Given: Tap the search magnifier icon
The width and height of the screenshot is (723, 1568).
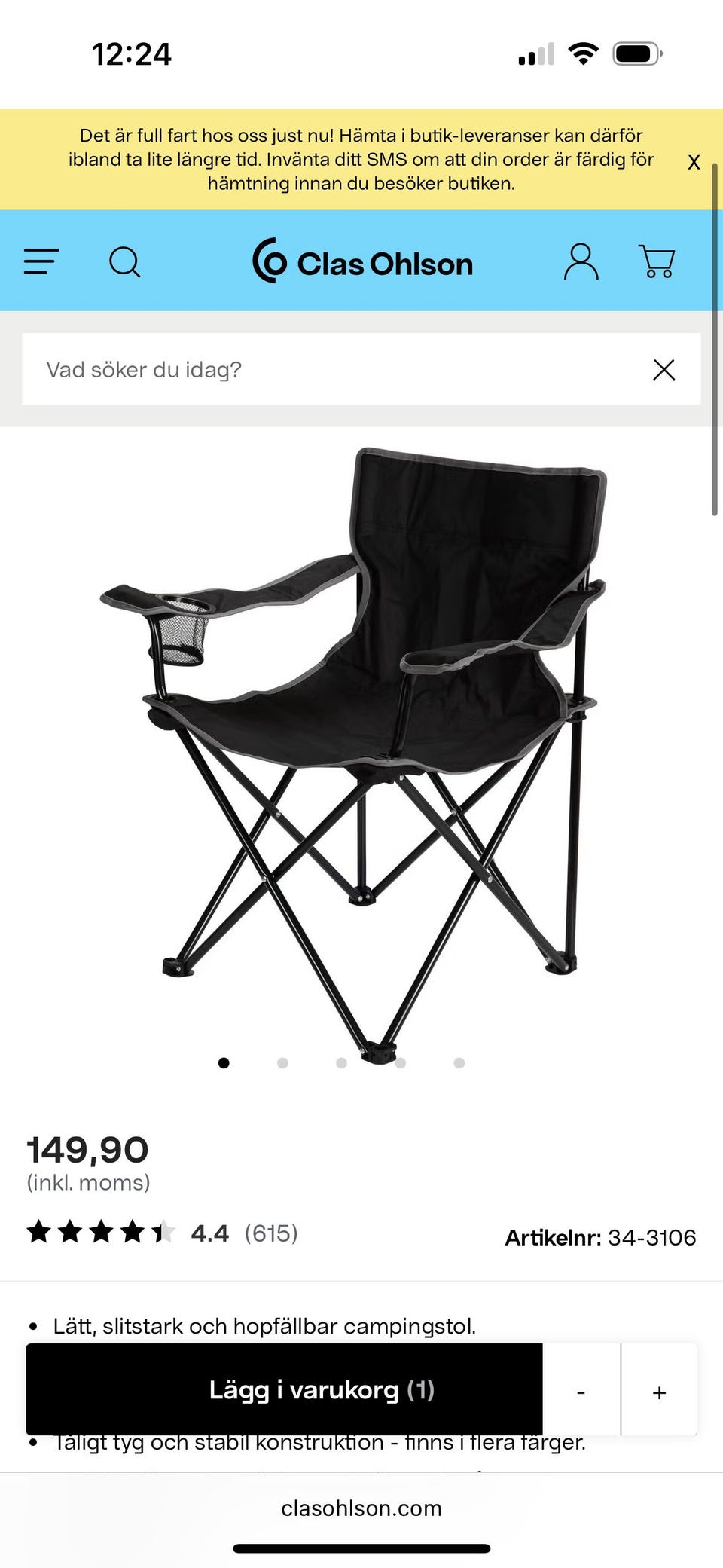Looking at the screenshot, I should [125, 262].
